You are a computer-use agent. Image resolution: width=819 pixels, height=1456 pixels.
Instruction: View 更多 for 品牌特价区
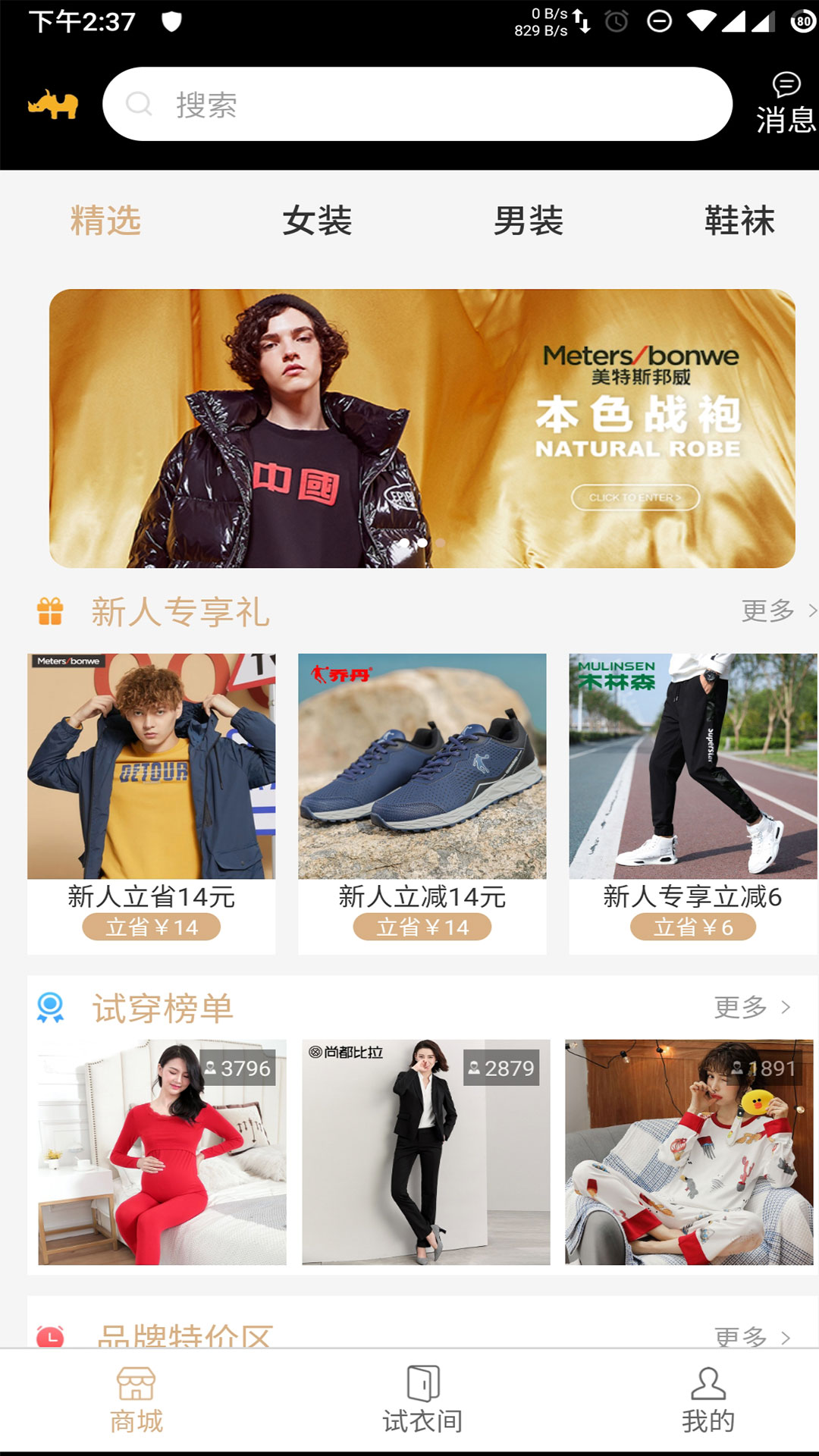[x=752, y=1336]
